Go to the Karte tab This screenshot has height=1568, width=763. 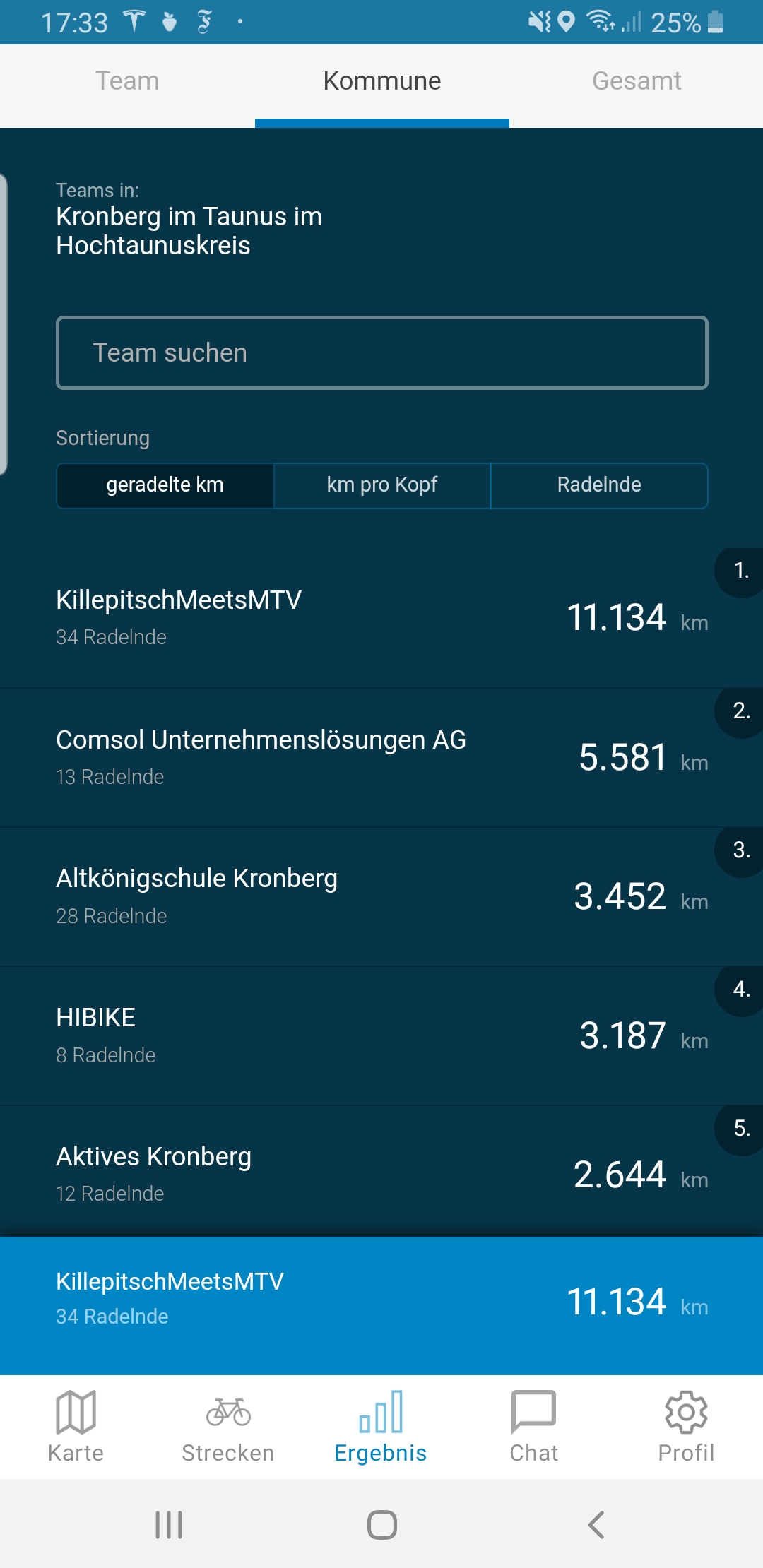76,1427
